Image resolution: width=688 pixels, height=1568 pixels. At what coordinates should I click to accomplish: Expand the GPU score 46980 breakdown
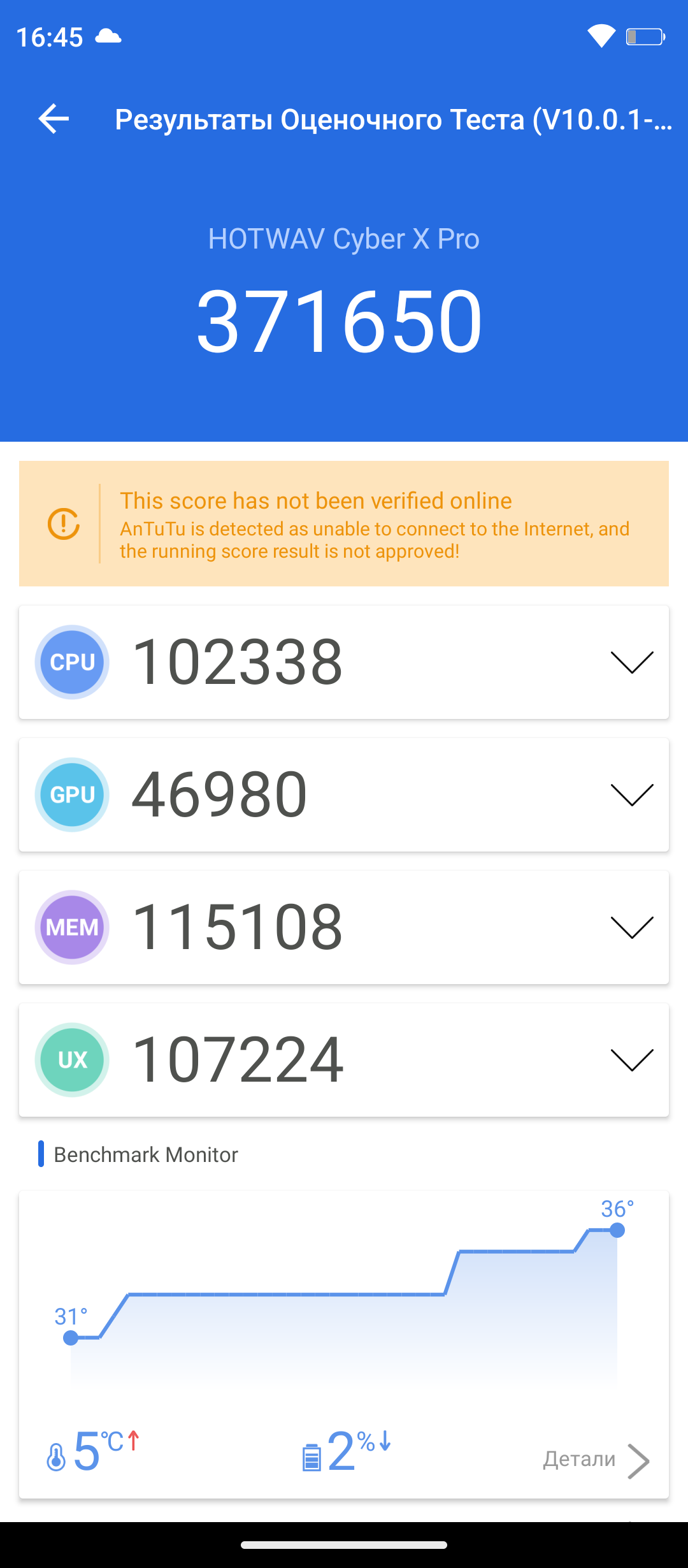(631, 795)
